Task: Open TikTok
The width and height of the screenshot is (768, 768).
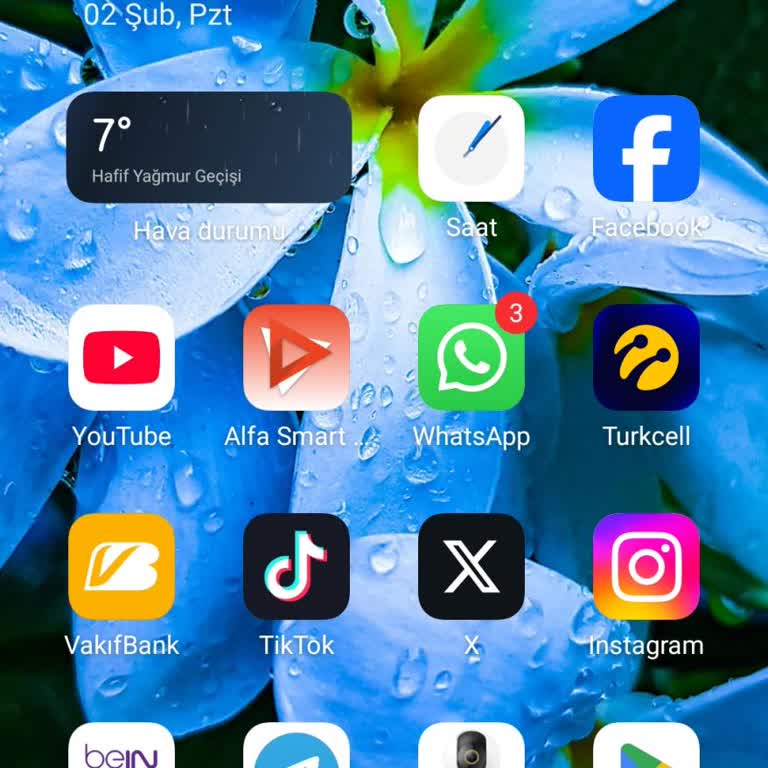Action: (296, 567)
